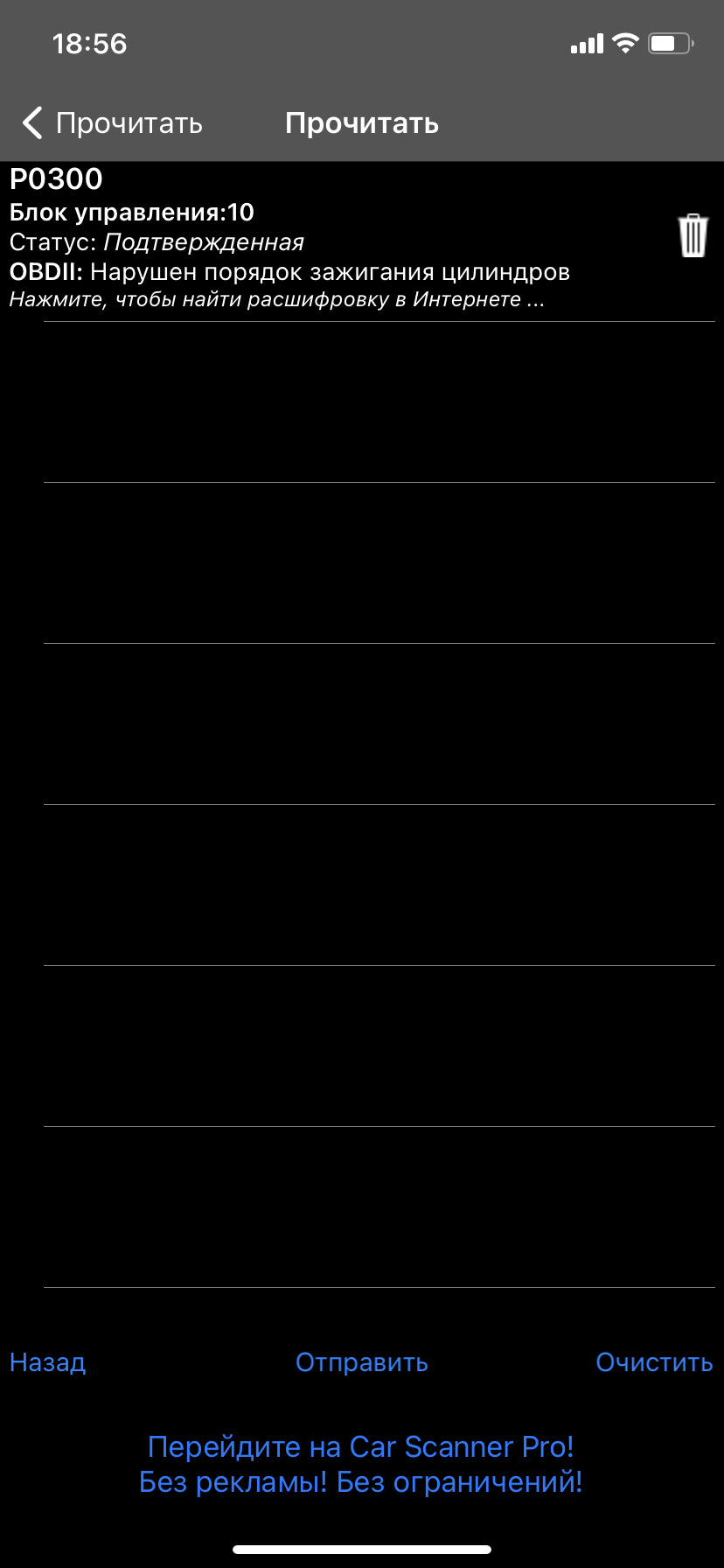This screenshot has width=724, height=1568.
Task: Tap the Назад button
Action: click(x=48, y=1362)
